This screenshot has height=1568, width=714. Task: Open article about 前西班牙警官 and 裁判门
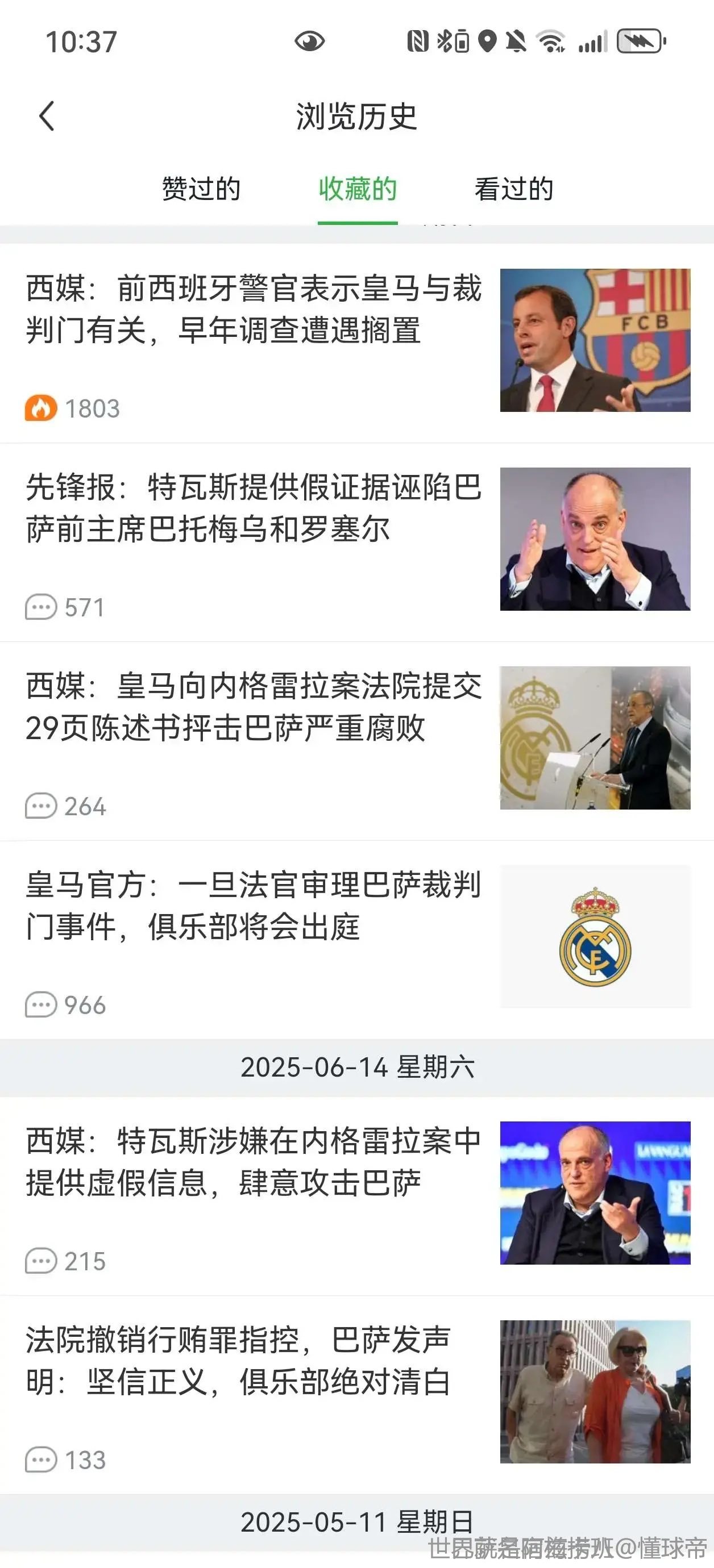pos(254,309)
